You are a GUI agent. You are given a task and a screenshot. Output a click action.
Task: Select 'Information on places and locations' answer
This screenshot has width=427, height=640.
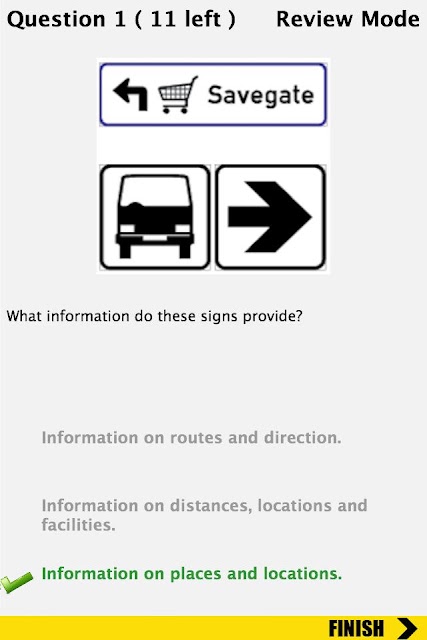pos(191,573)
